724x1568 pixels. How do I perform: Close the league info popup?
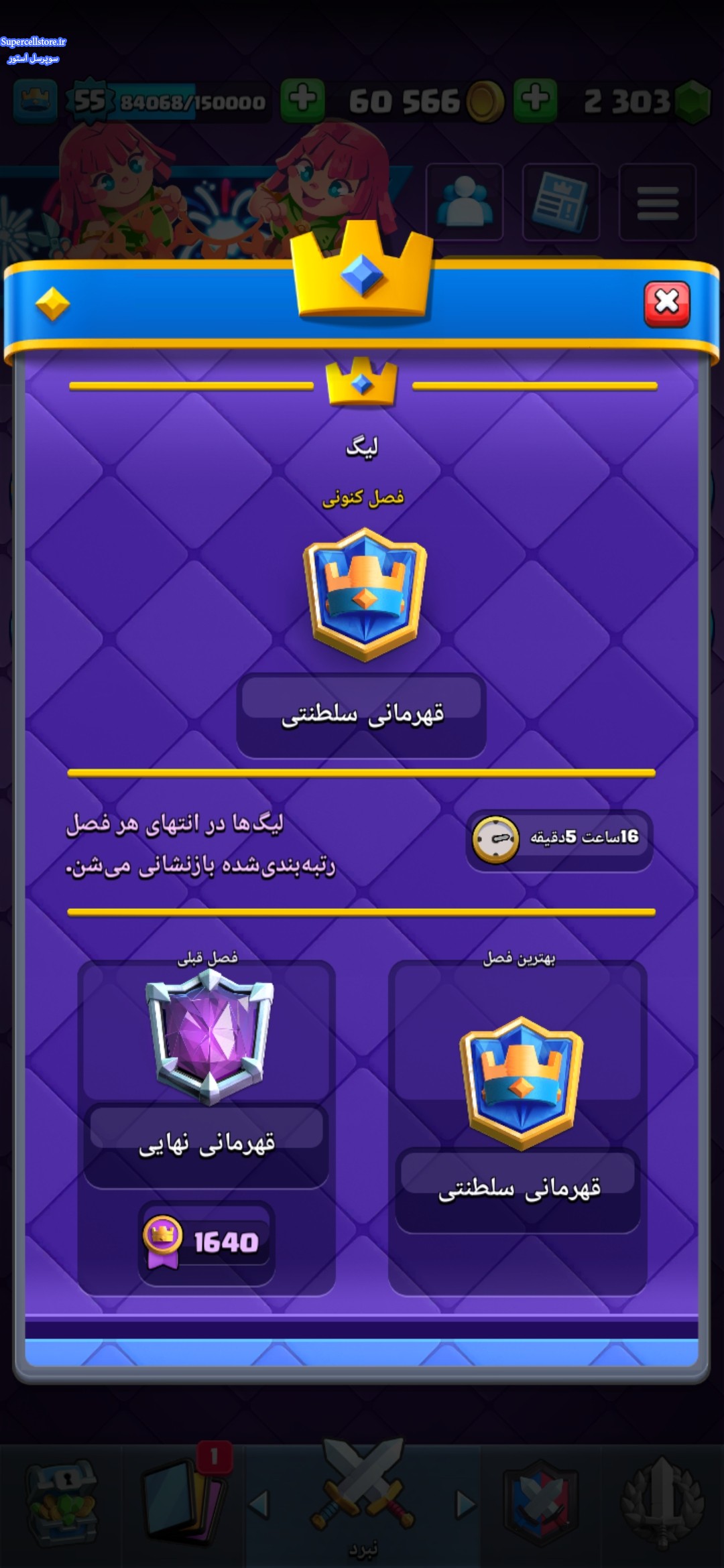pyautogui.click(x=666, y=304)
